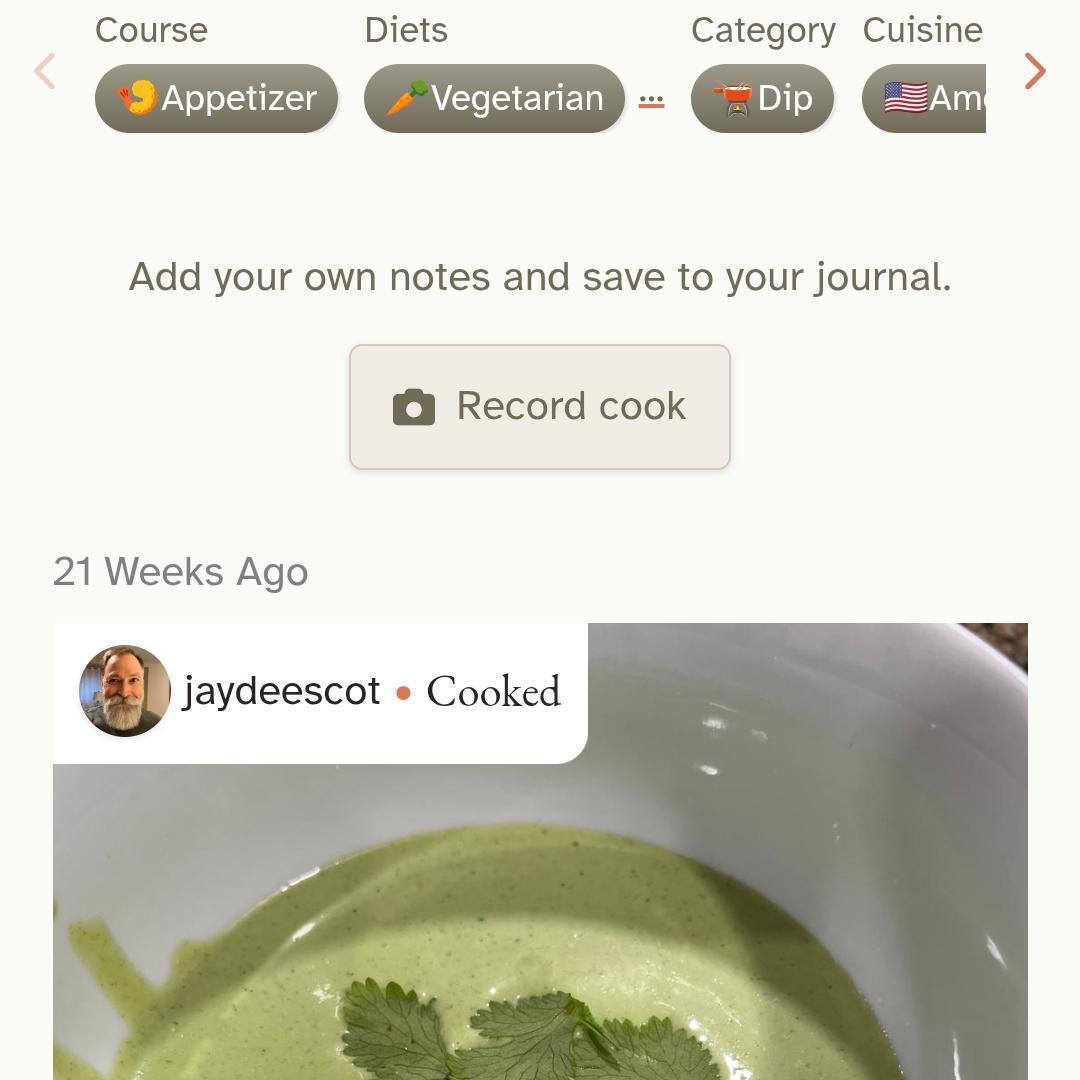Go to previous tags with left arrow
Screen dimensions: 1080x1080
point(44,71)
